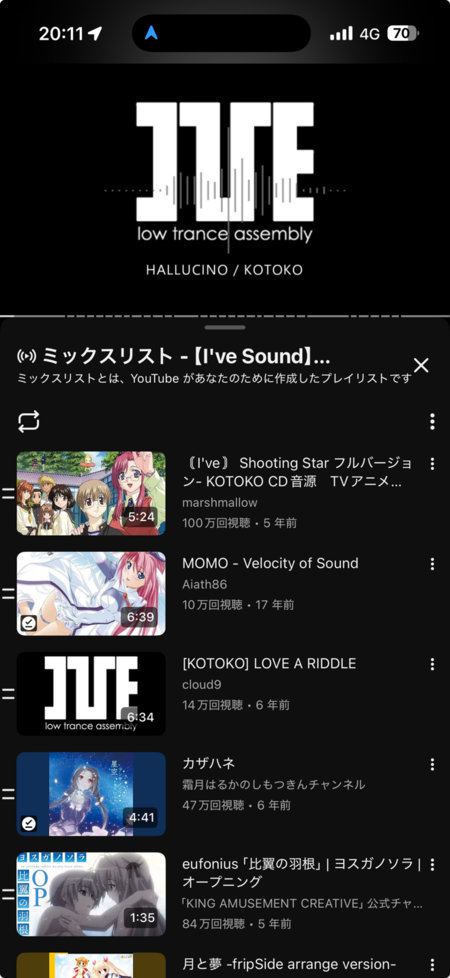Toggle the playlist loop icon

click(x=29, y=421)
